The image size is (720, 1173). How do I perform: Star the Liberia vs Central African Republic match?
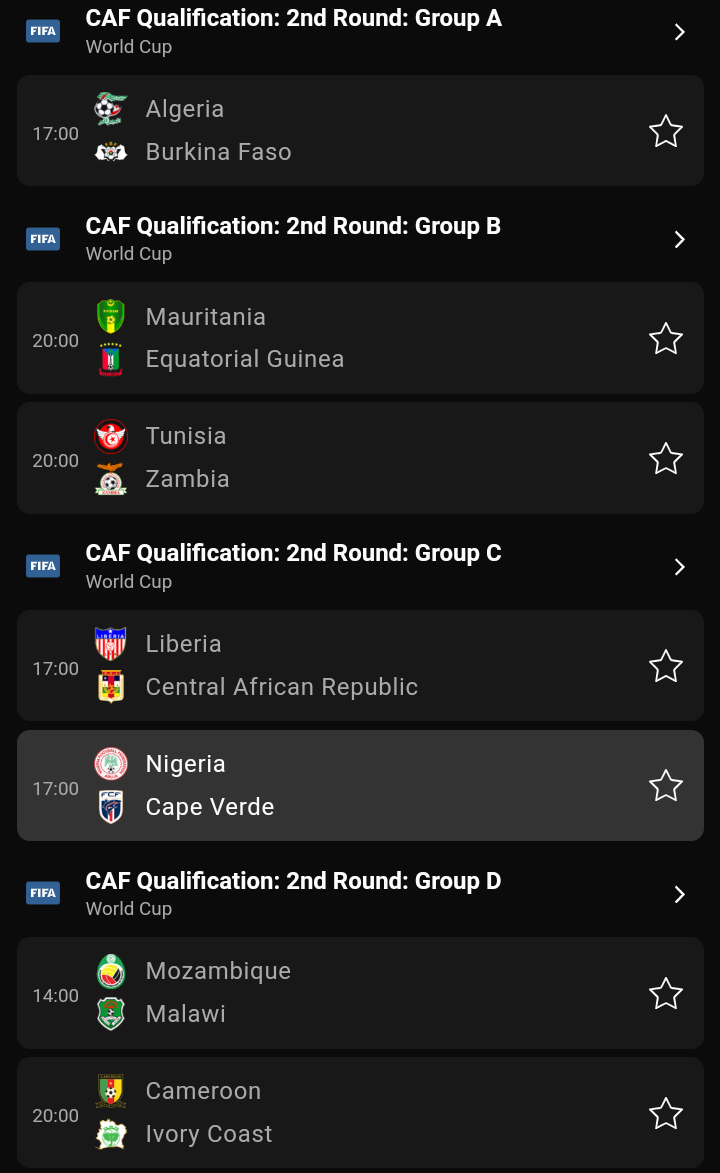(665, 666)
